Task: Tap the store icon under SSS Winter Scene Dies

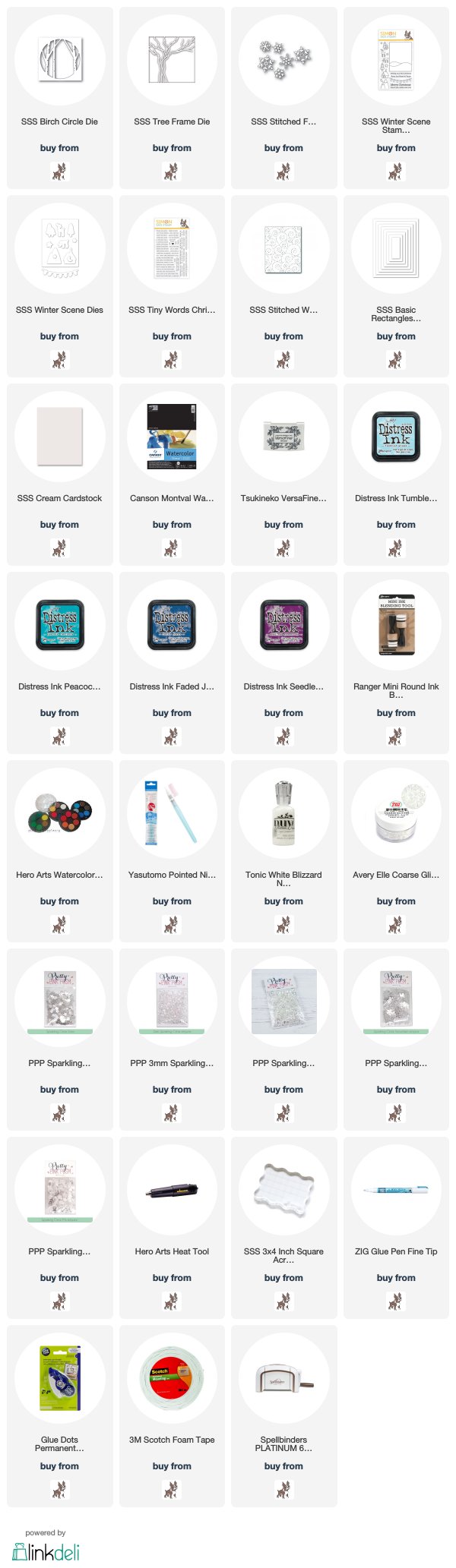Action: click(x=59, y=359)
